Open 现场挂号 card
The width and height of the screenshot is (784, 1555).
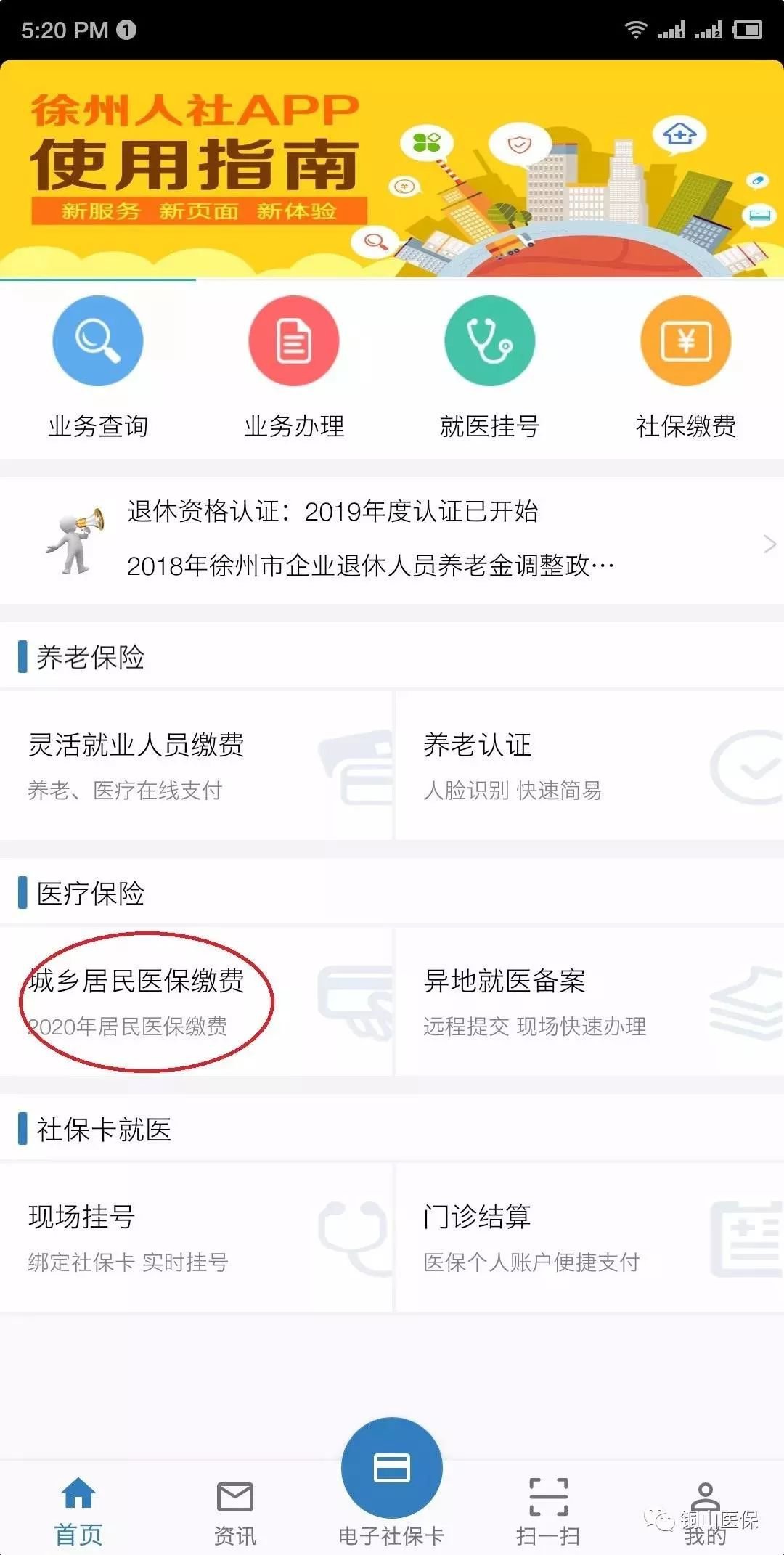click(196, 1237)
